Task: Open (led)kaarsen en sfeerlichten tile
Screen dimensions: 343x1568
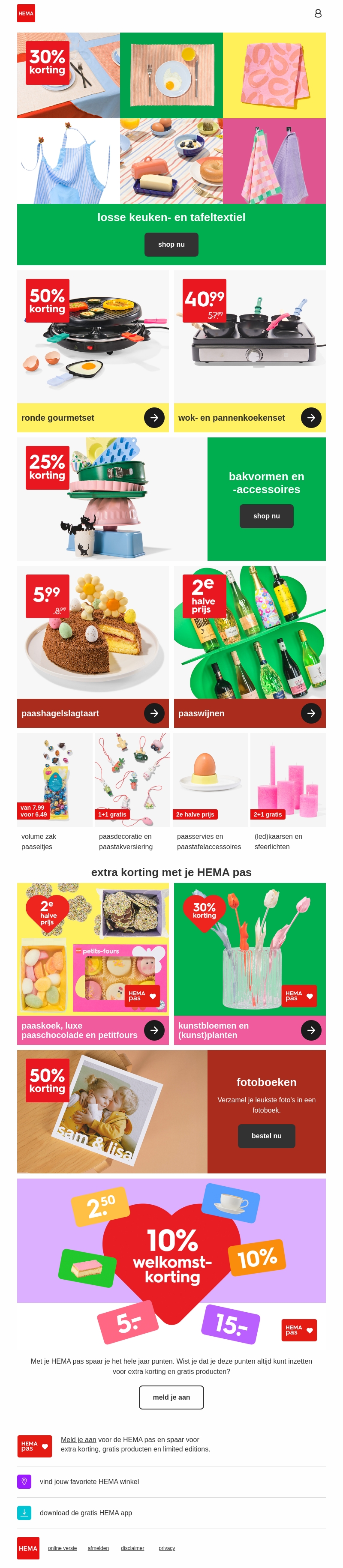Action: 288,791
